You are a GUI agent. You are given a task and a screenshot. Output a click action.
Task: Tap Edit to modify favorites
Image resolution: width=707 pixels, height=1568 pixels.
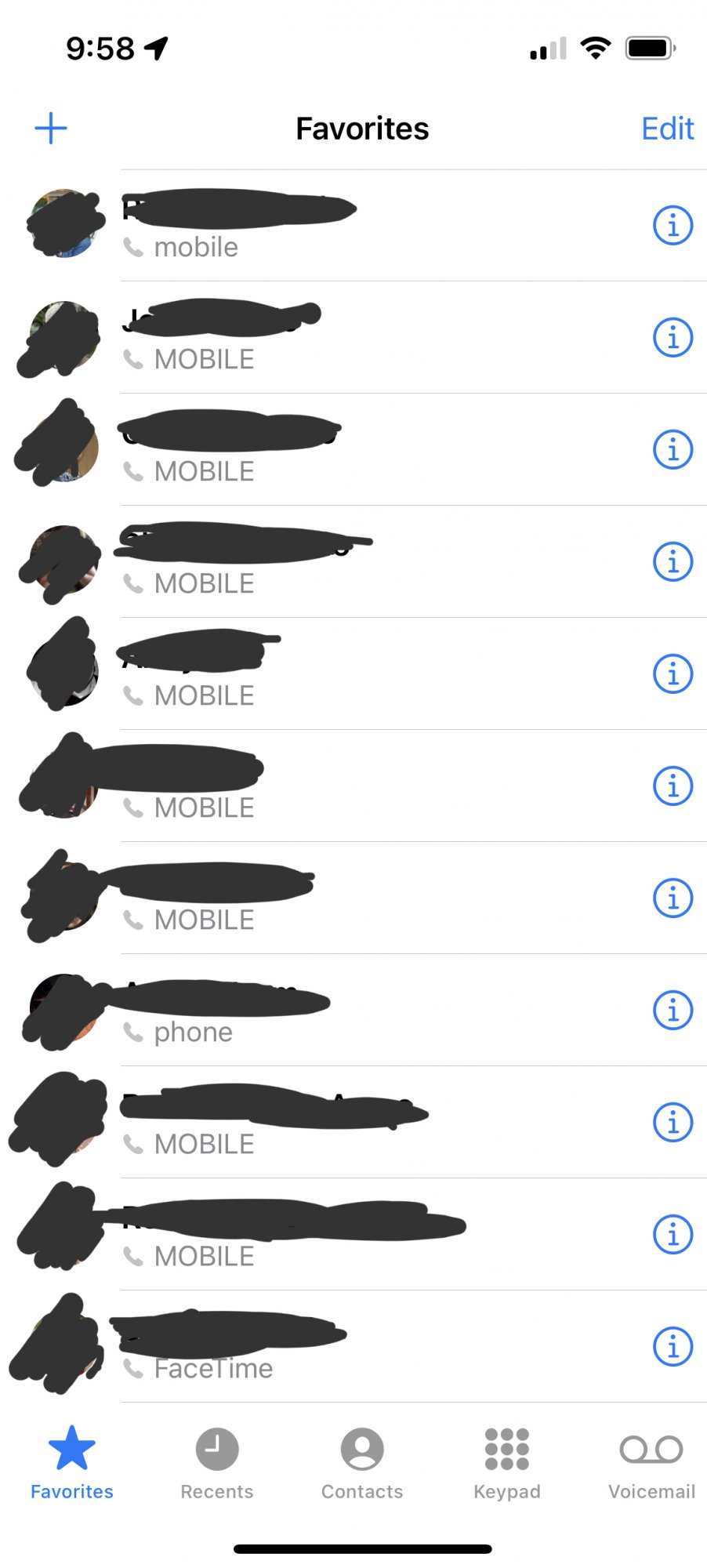tap(667, 129)
